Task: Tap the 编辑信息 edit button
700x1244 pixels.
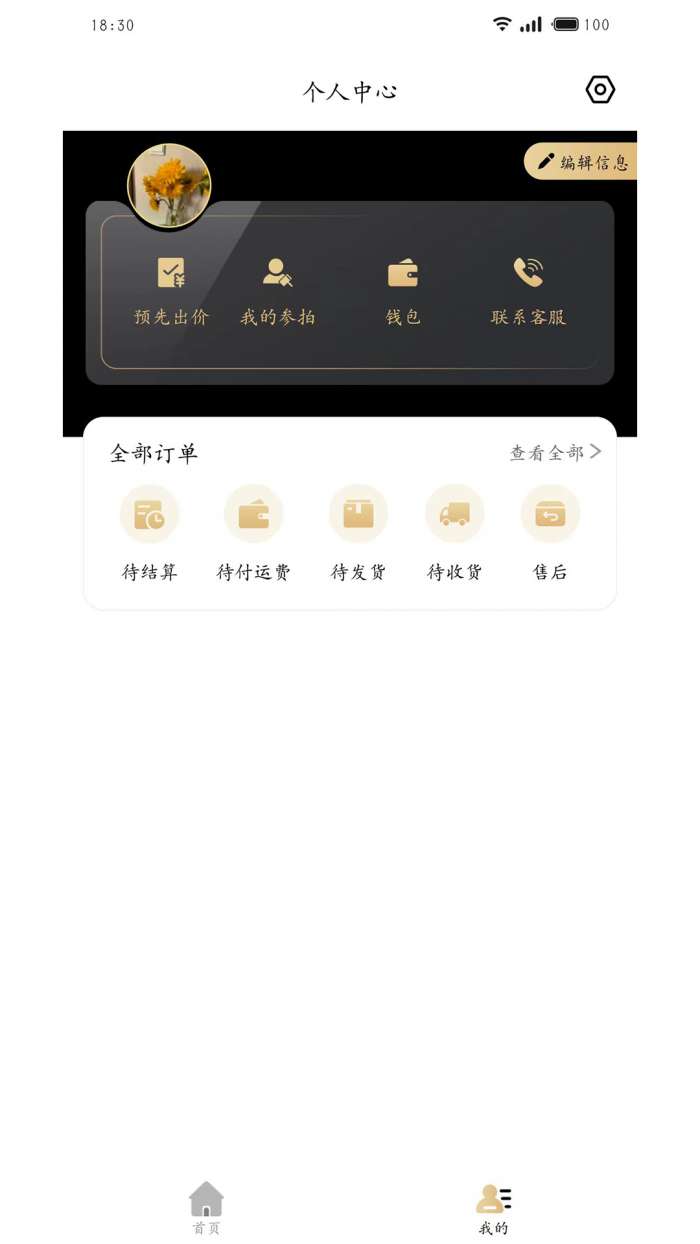Action: pyautogui.click(x=582, y=162)
